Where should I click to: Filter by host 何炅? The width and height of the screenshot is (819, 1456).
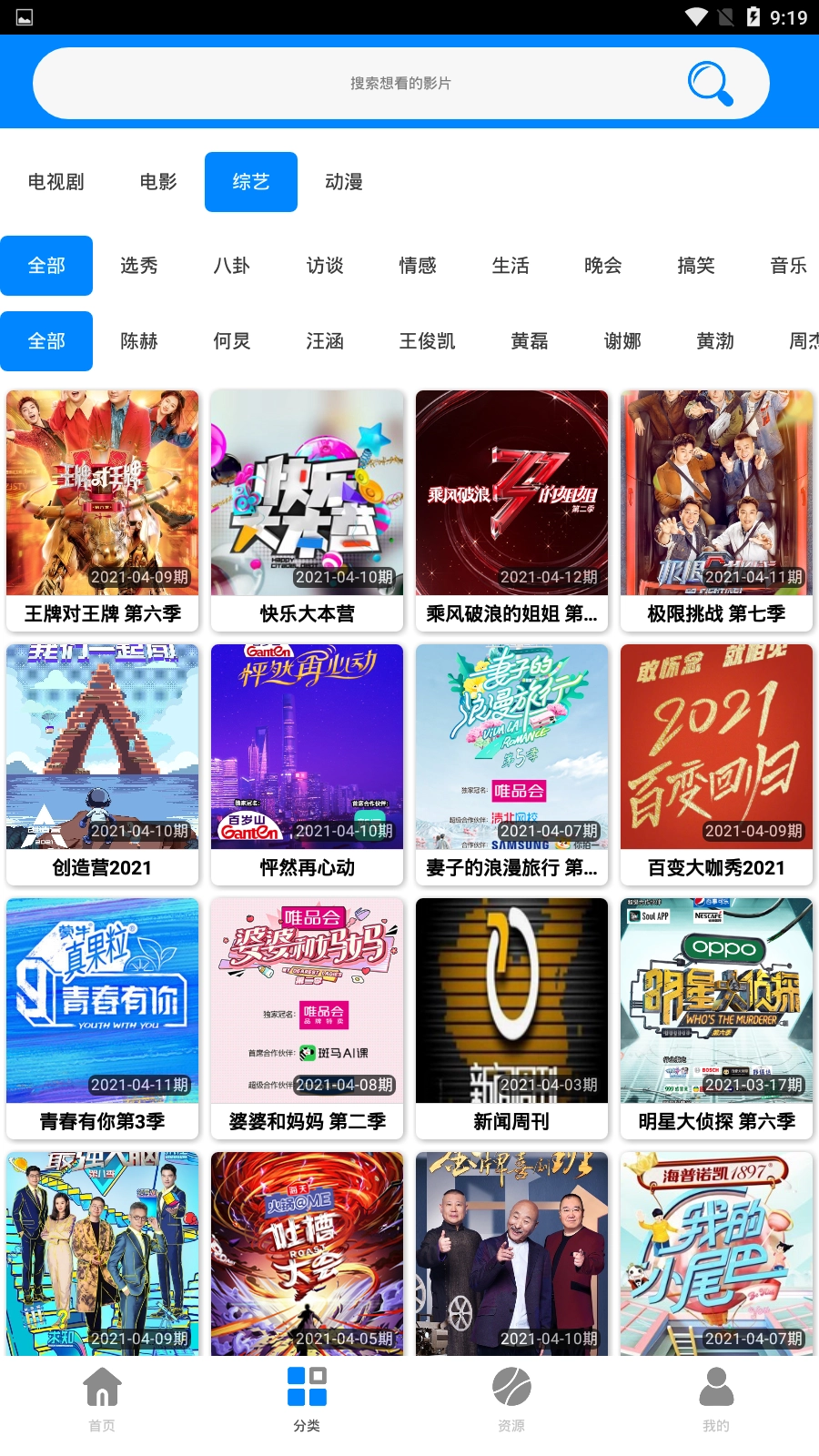232,341
